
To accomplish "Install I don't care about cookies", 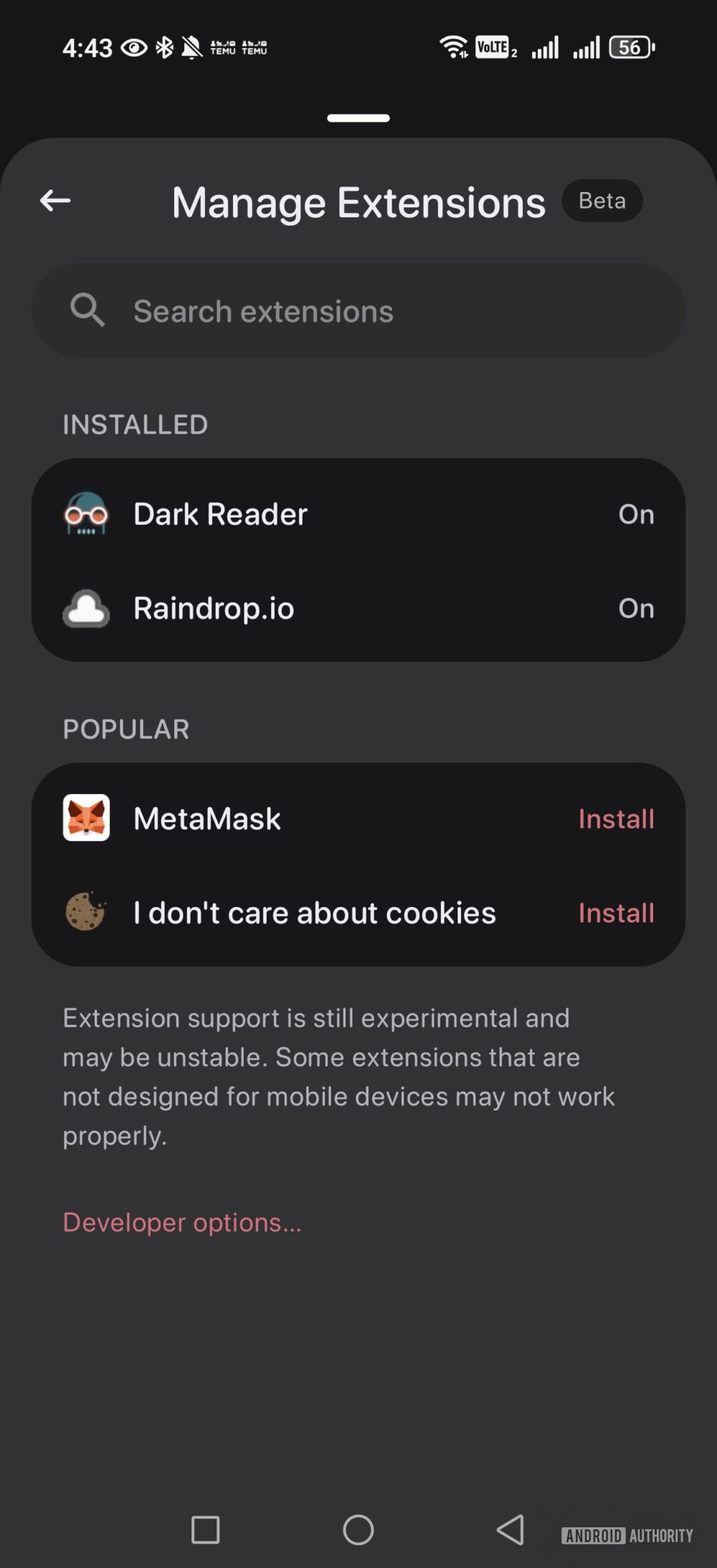I will (x=616, y=913).
